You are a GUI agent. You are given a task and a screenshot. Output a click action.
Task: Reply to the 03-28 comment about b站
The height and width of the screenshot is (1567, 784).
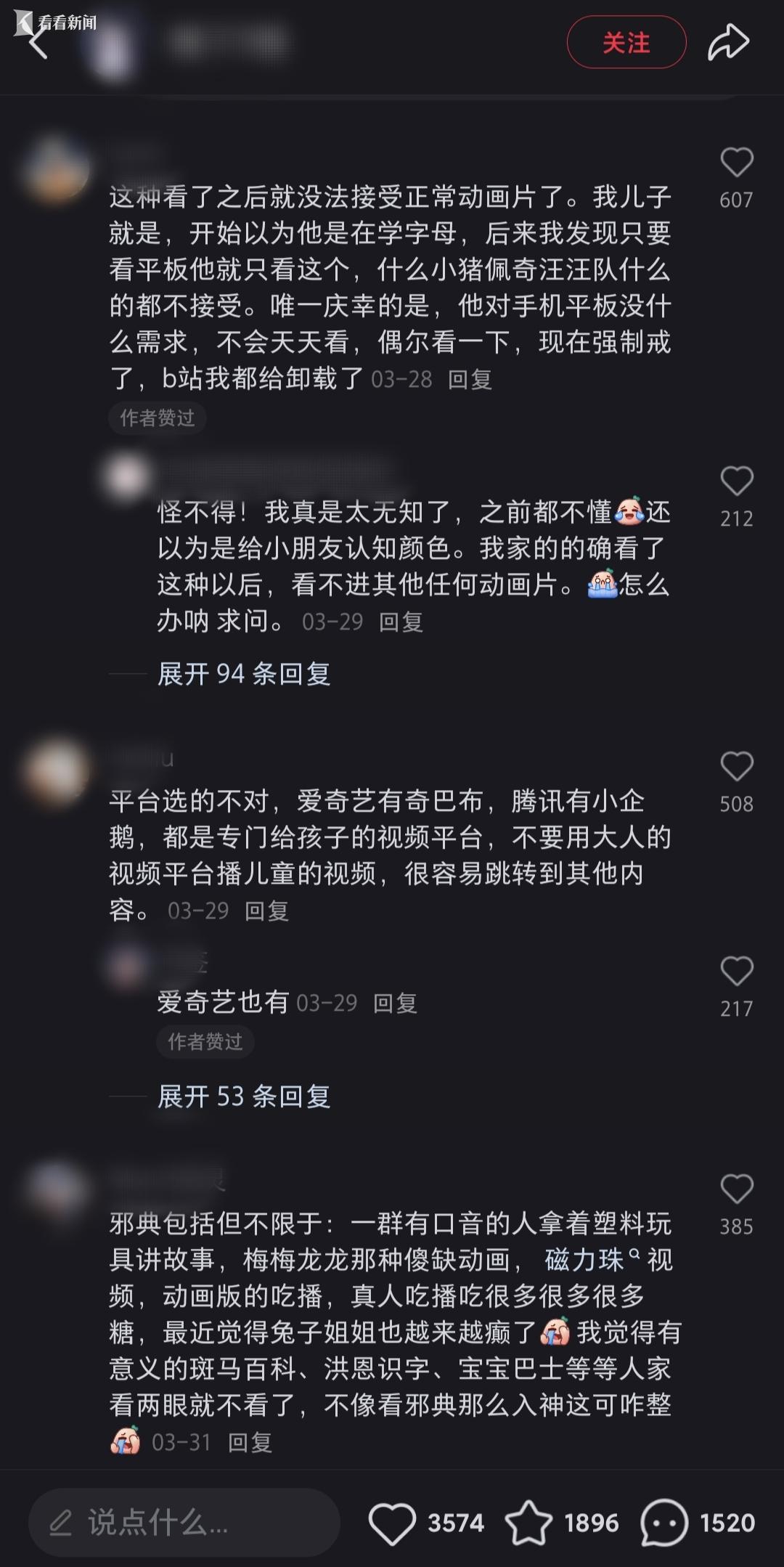(x=470, y=379)
